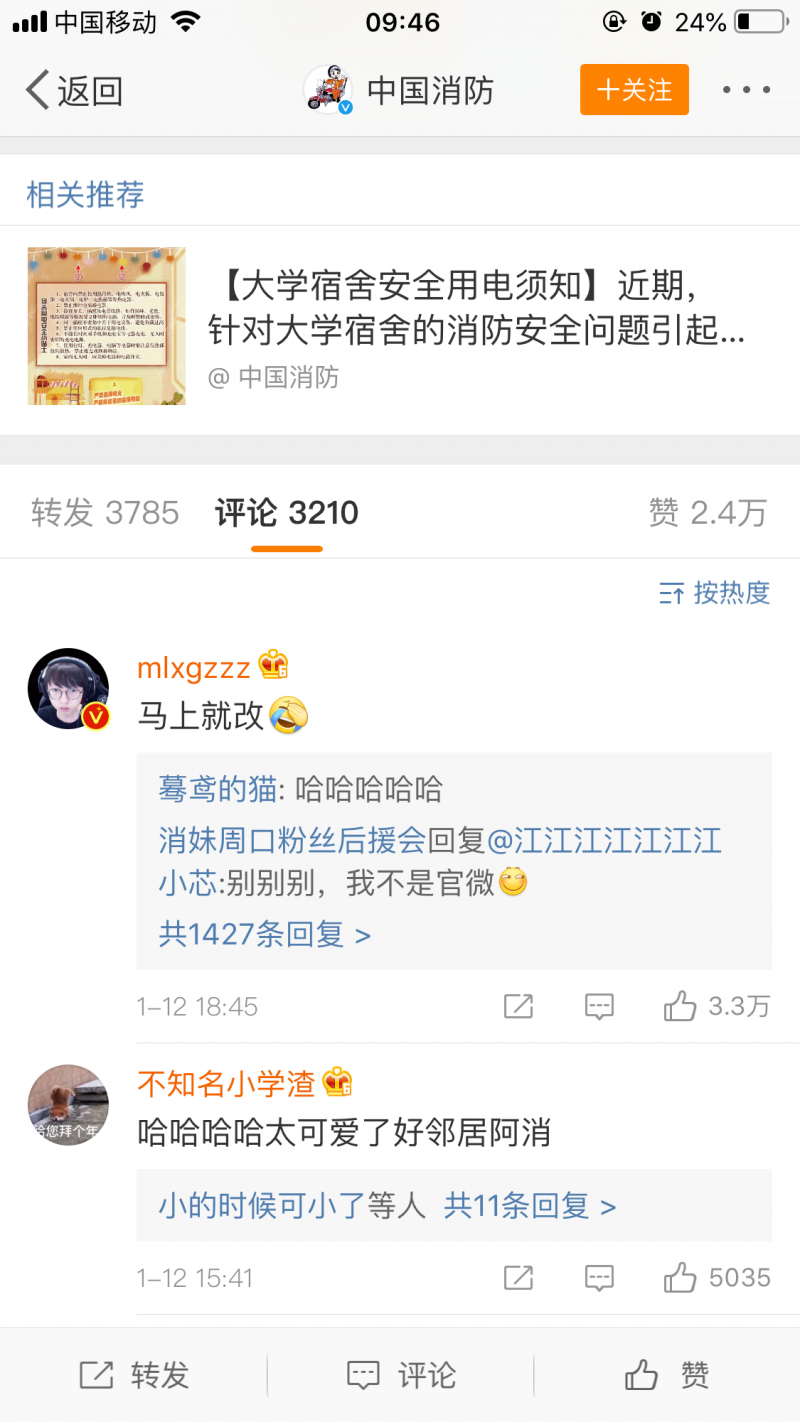
Task: Switch to the 转发 3785 tab
Action: coord(105,513)
